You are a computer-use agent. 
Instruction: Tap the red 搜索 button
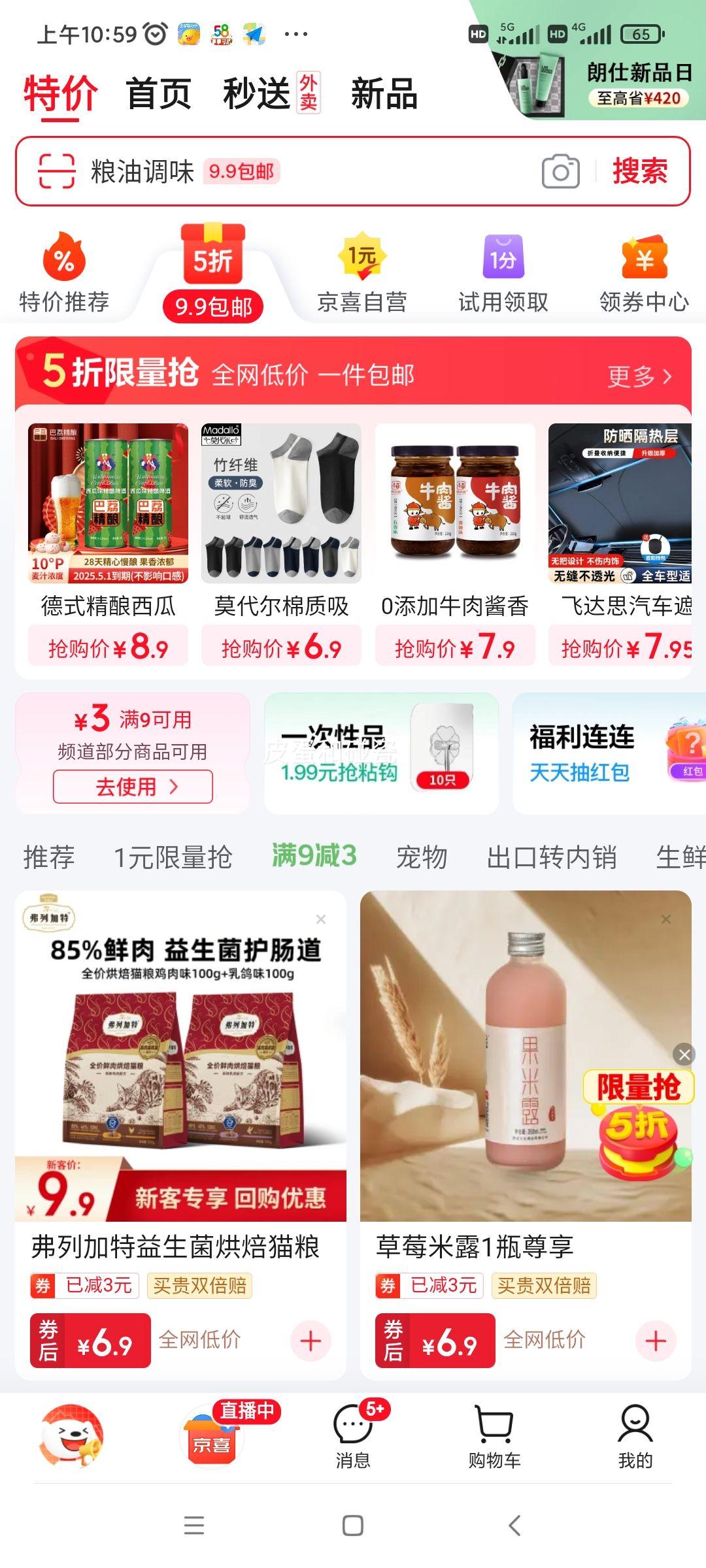coord(640,172)
